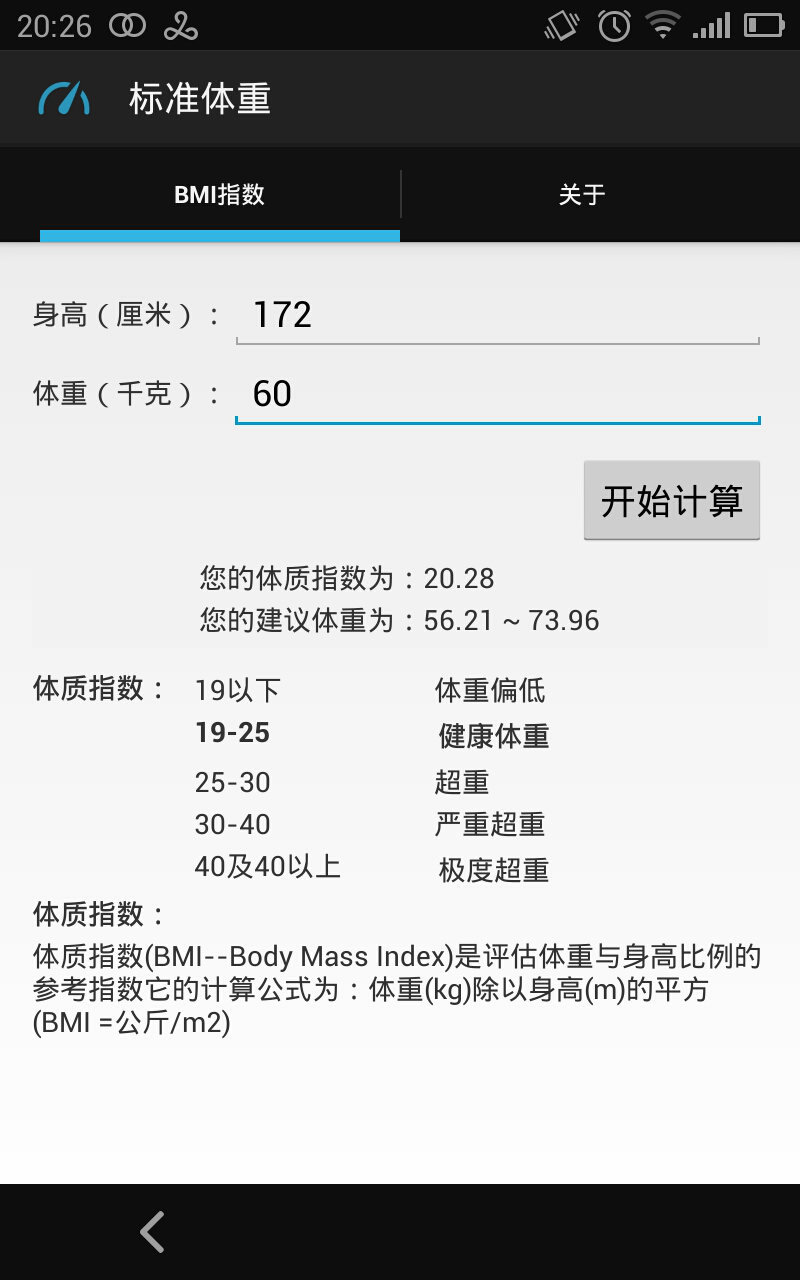Edit the 身高（厘米） height field
The height and width of the screenshot is (1280, 800).
pos(497,316)
